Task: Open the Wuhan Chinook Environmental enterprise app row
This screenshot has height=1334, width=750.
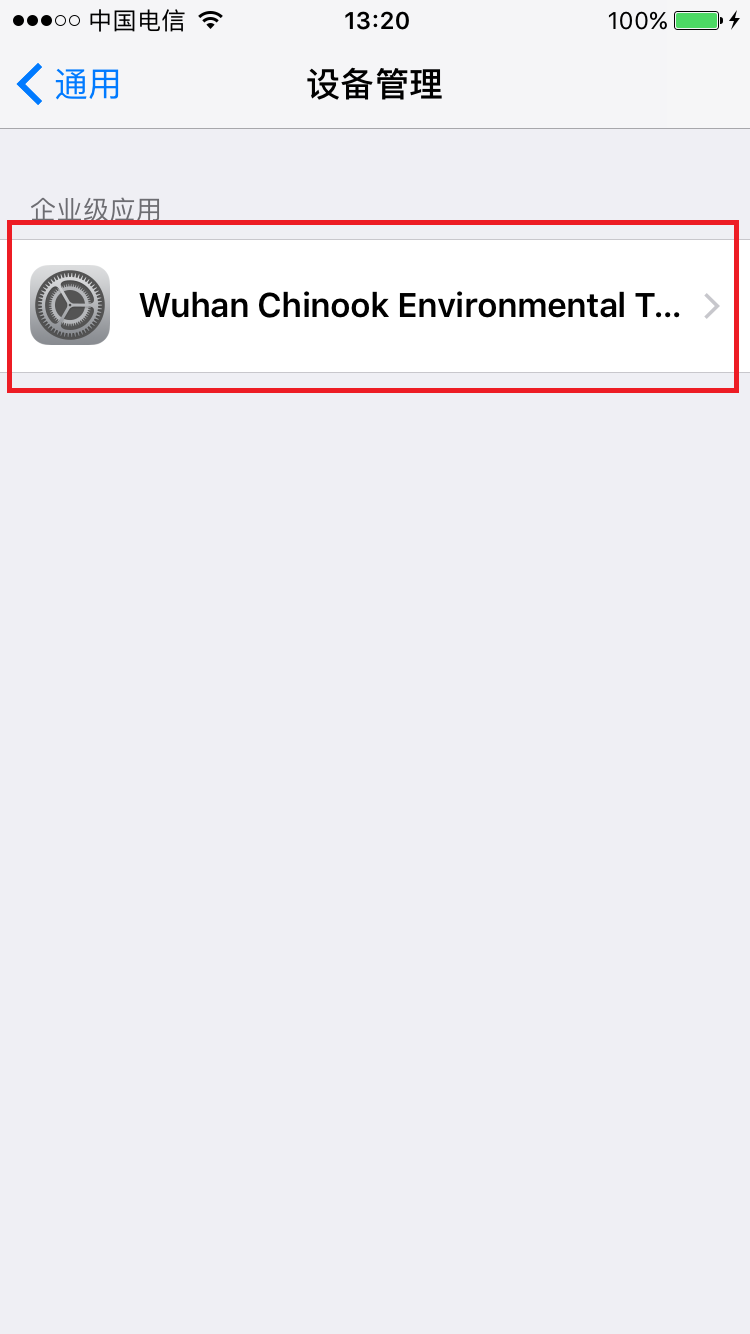Action: [375, 306]
